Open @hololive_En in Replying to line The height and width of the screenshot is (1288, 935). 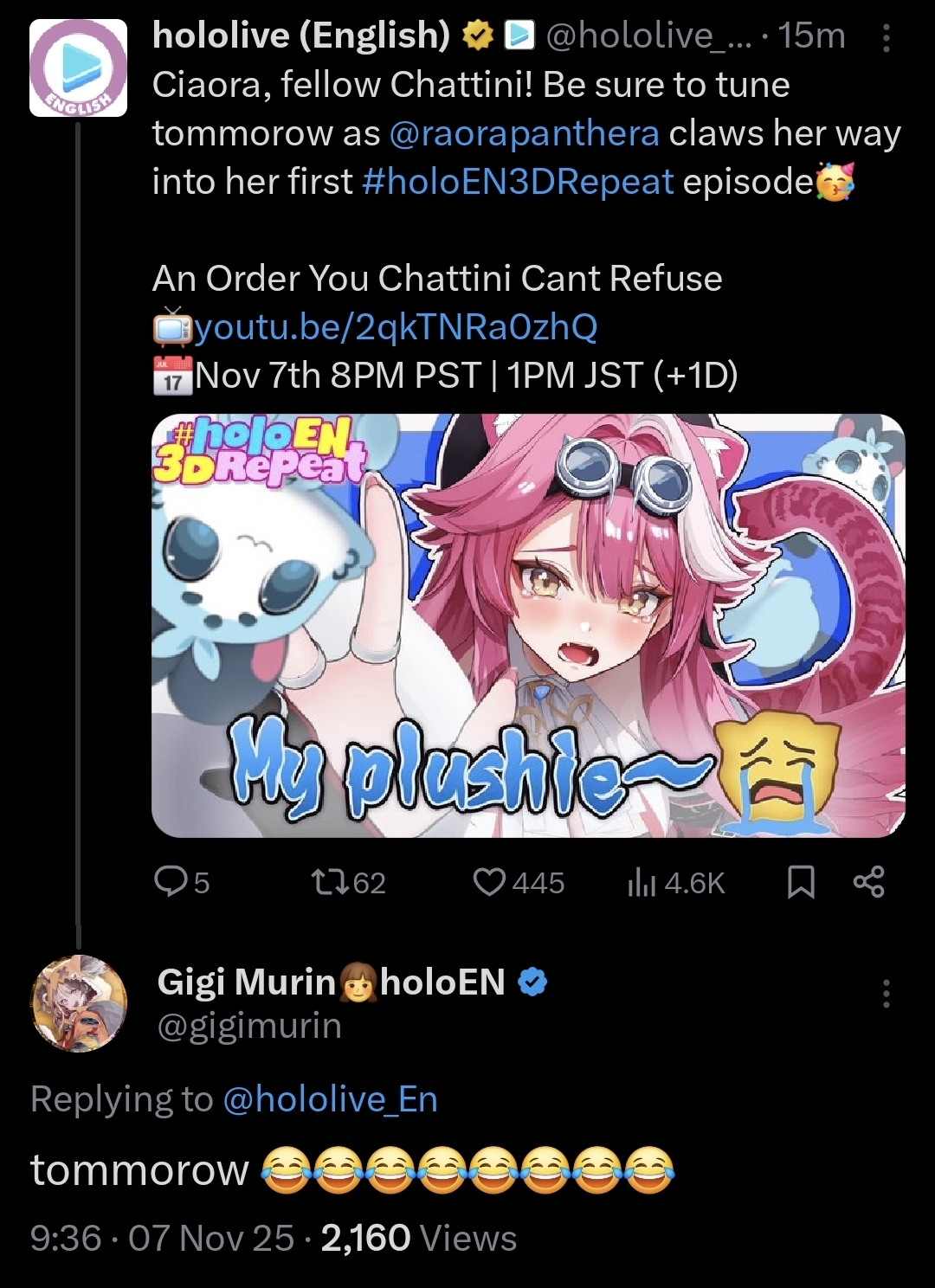[x=330, y=1099]
